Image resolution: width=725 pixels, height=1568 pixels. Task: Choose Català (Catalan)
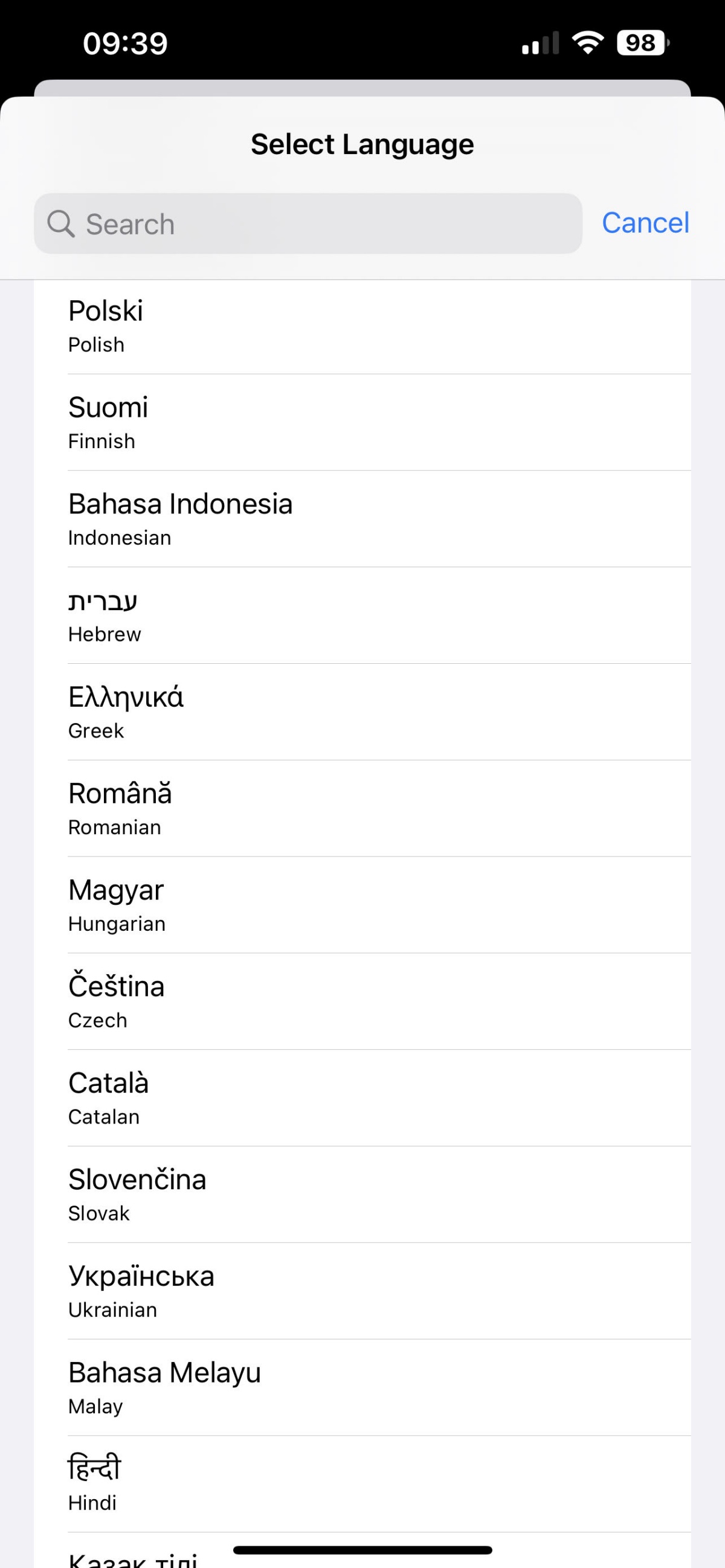pos(362,1098)
